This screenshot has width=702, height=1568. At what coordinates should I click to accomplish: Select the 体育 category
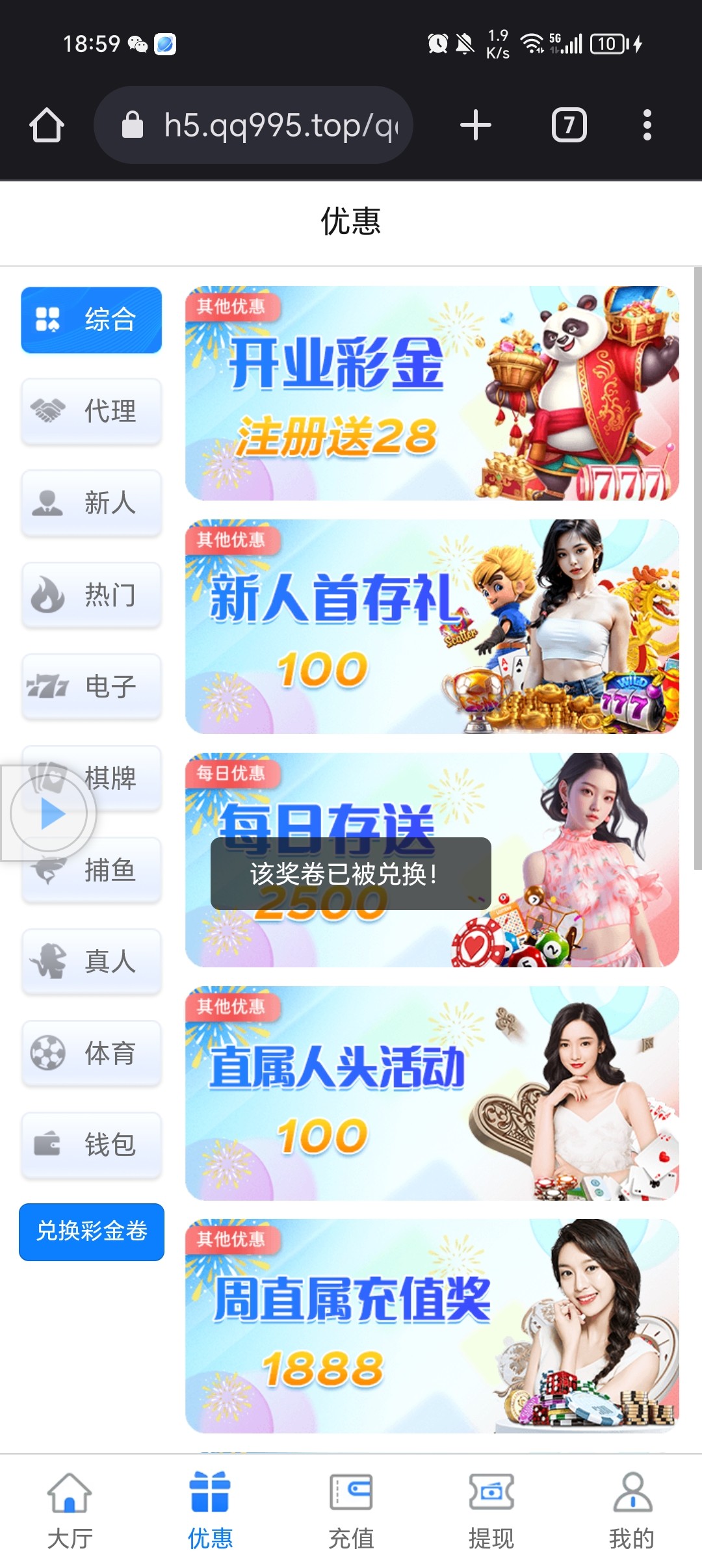(x=92, y=1053)
